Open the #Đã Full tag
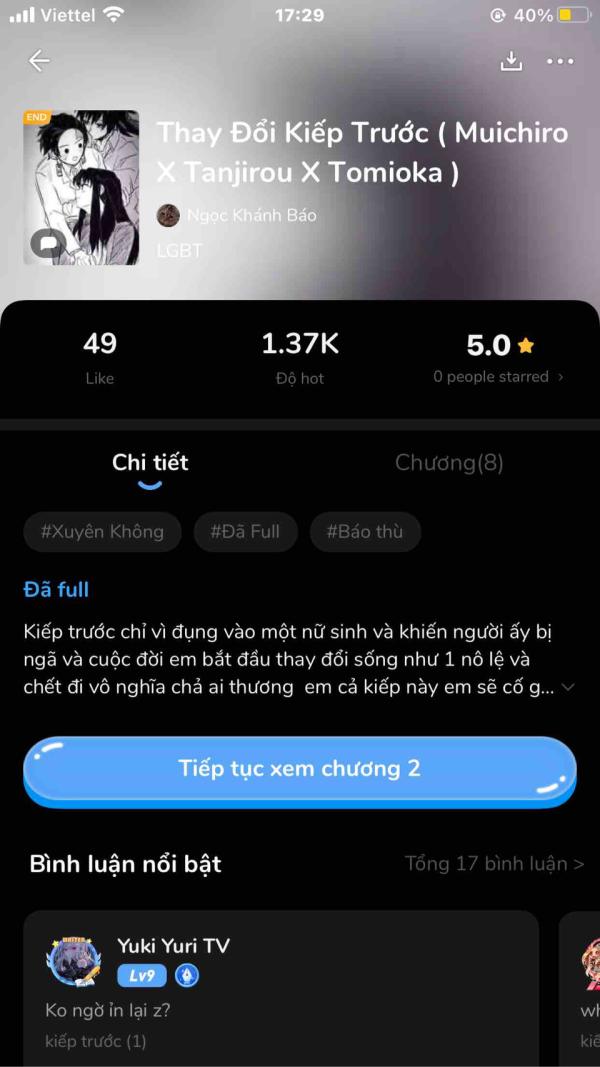This screenshot has width=600, height=1067. pos(245,532)
